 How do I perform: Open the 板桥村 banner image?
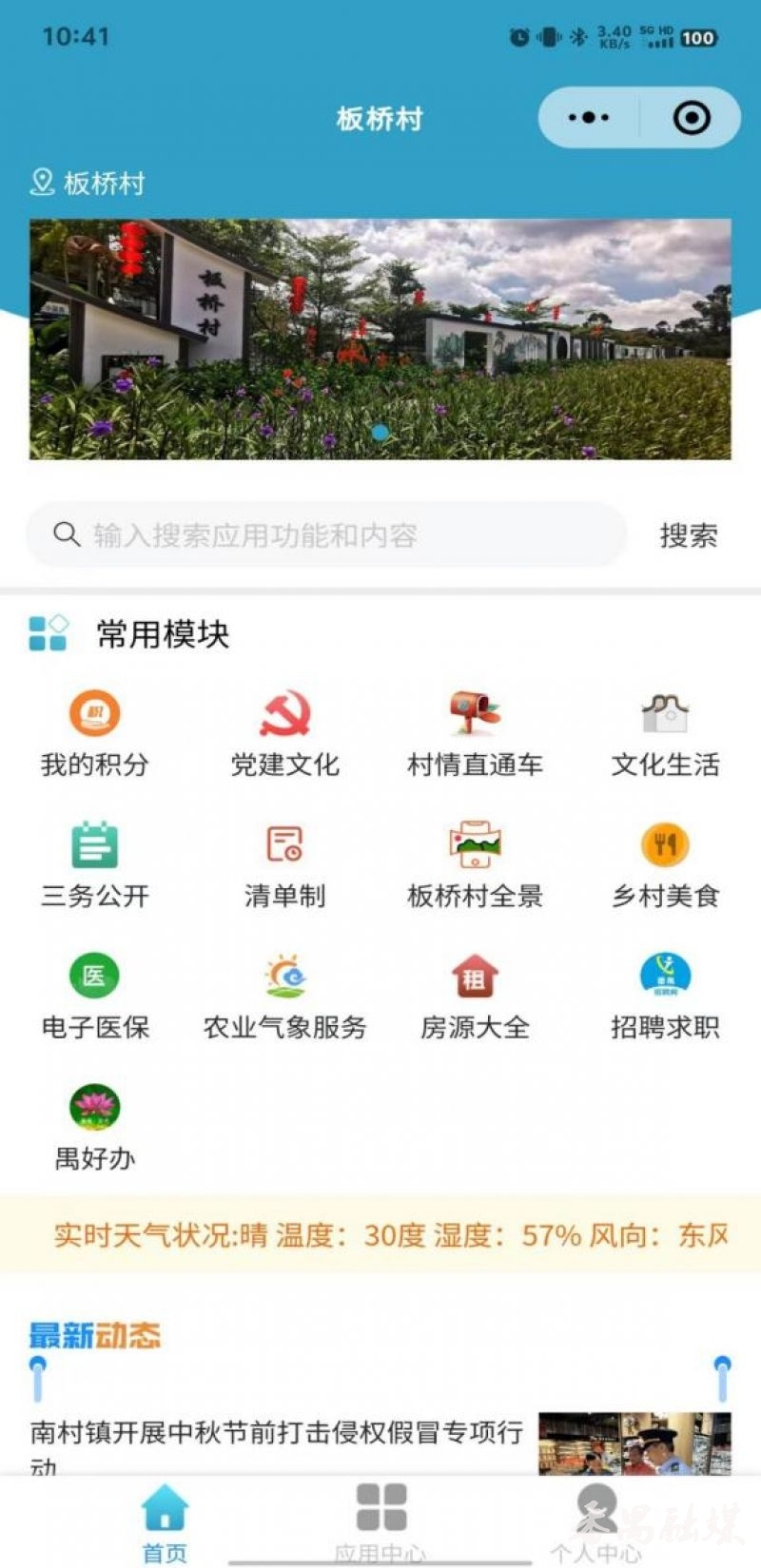(x=380, y=339)
